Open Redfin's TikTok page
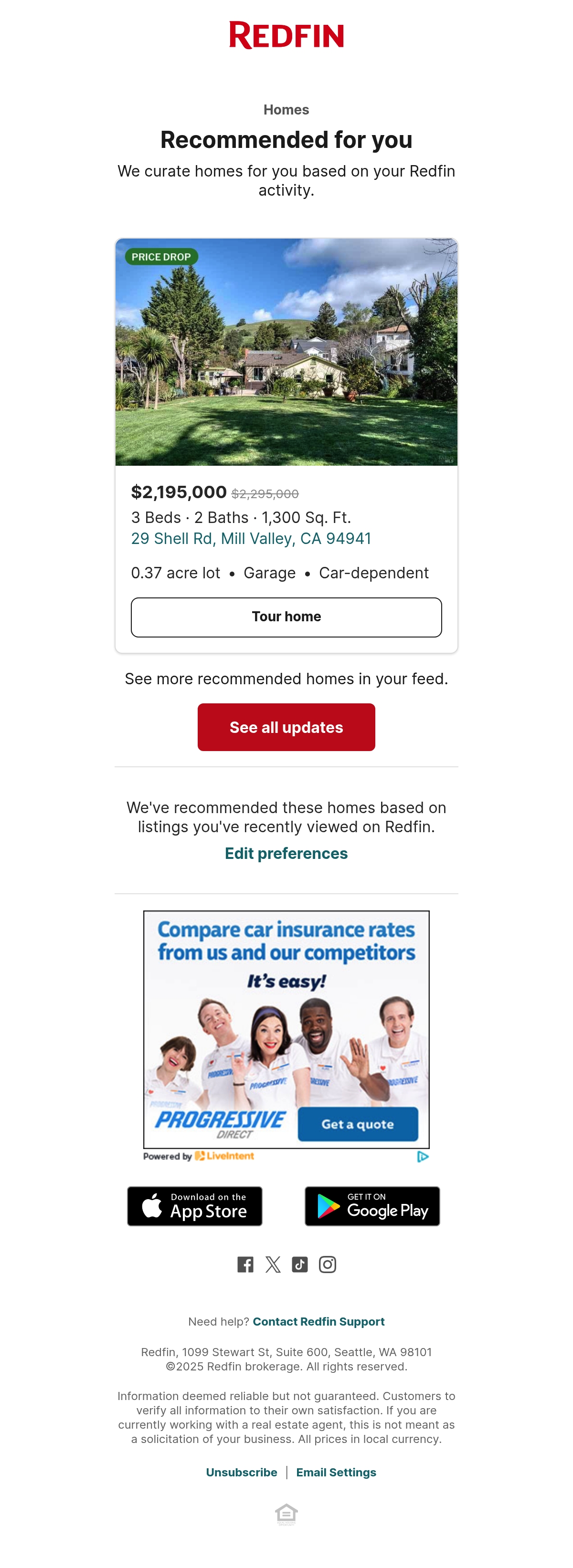The height and width of the screenshot is (1568, 573). (x=299, y=1265)
